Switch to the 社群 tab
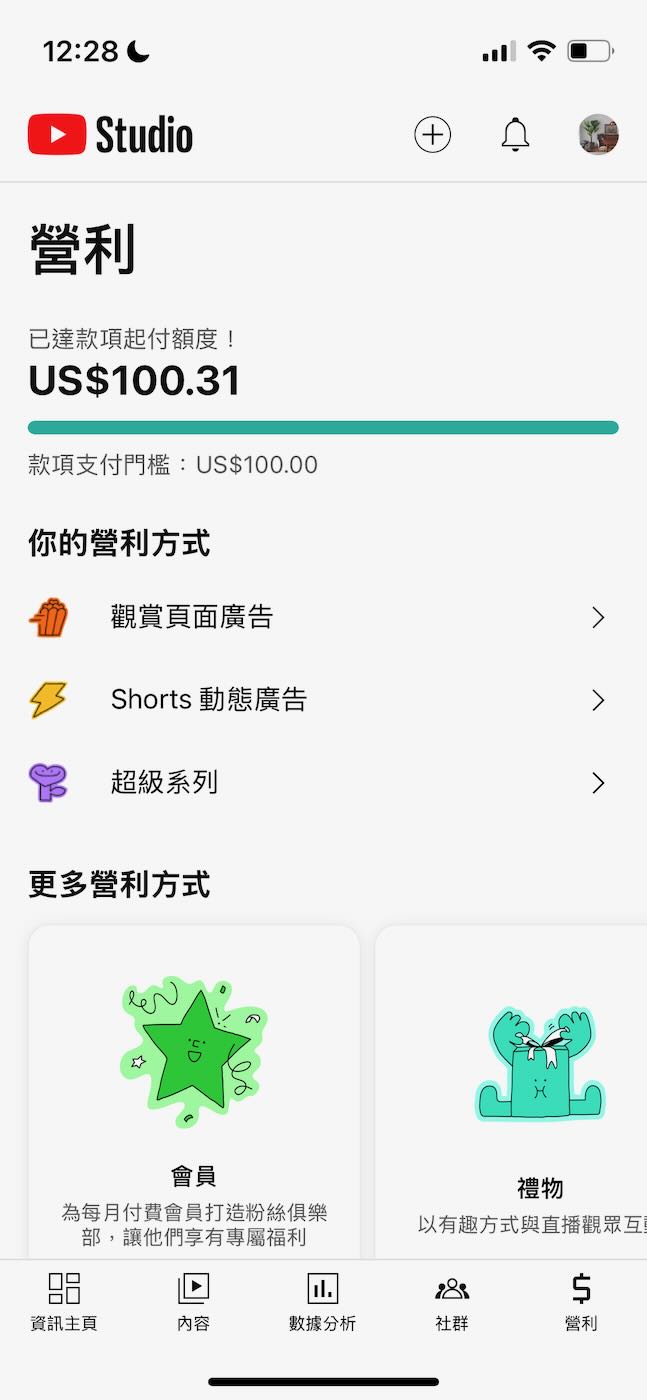This screenshot has width=647, height=1400. pos(452,1302)
